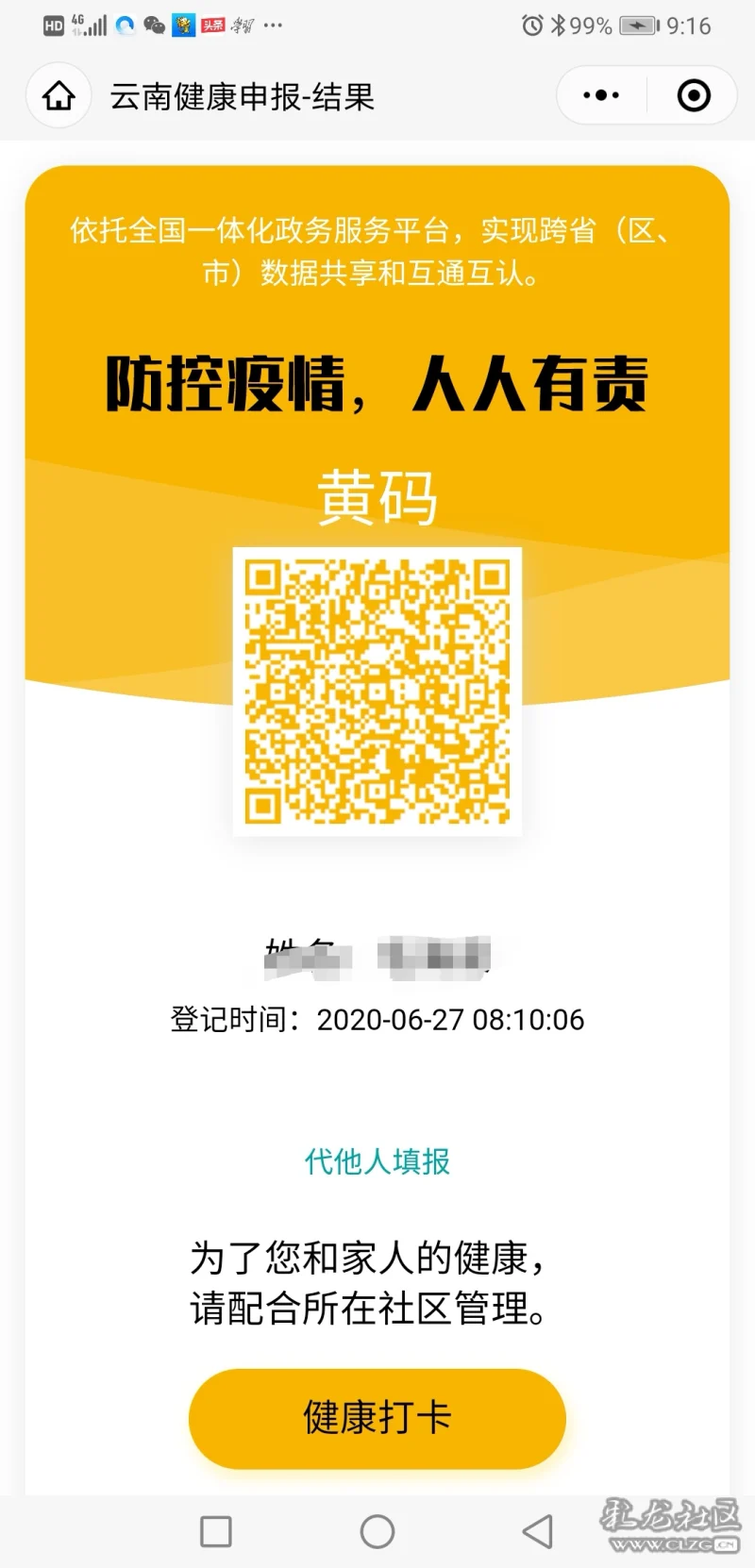Tap the 健康打卡 button

pyautogui.click(x=377, y=1418)
